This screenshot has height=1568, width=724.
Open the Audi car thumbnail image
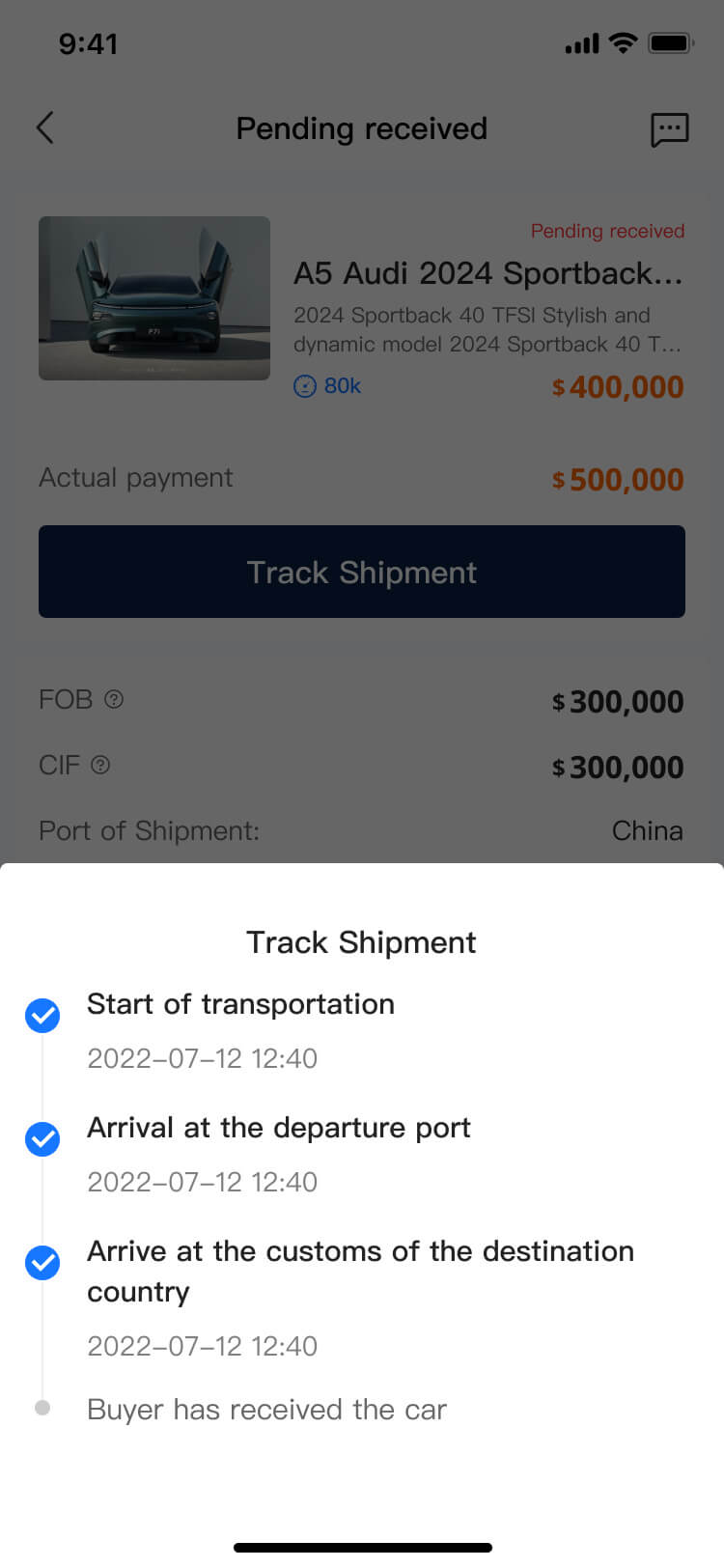click(x=153, y=297)
